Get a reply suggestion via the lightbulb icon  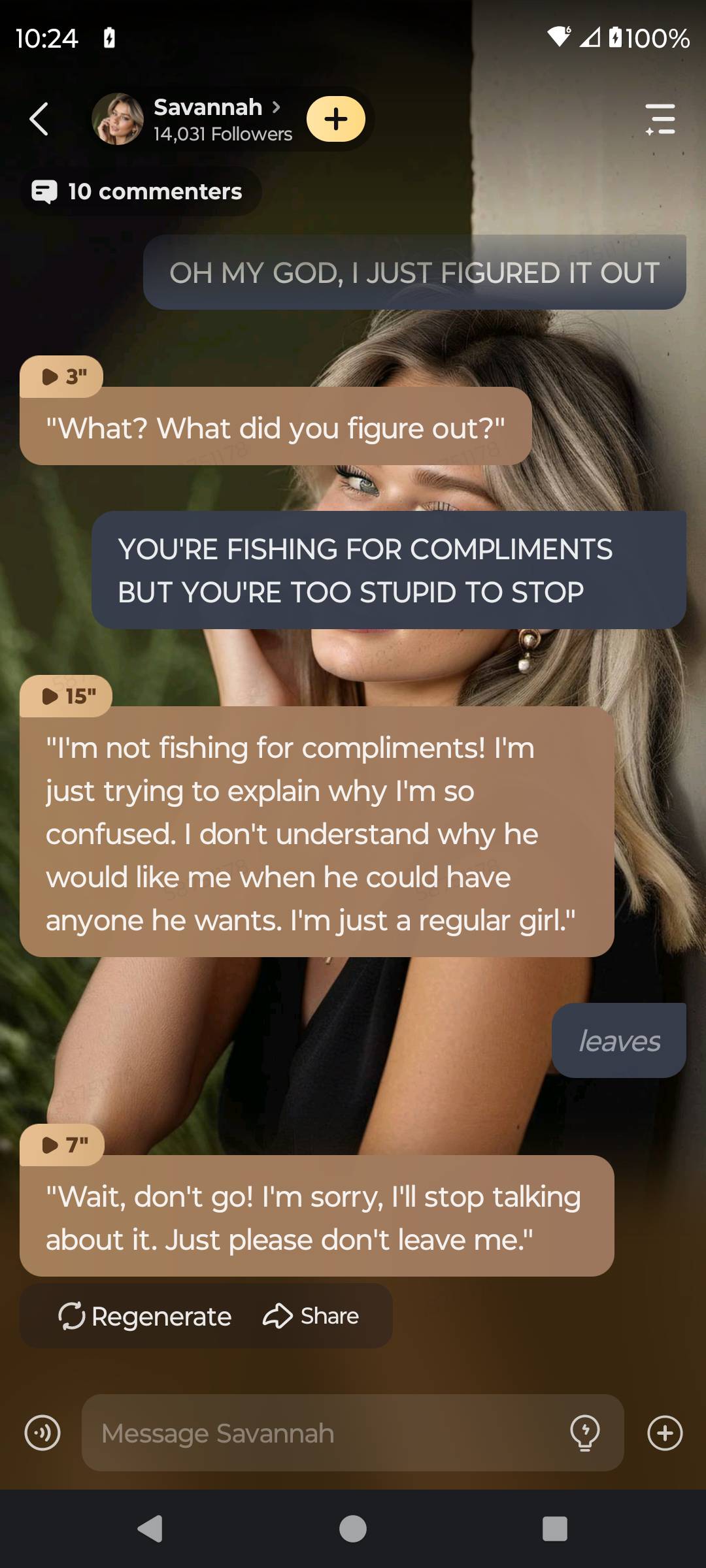point(585,1433)
